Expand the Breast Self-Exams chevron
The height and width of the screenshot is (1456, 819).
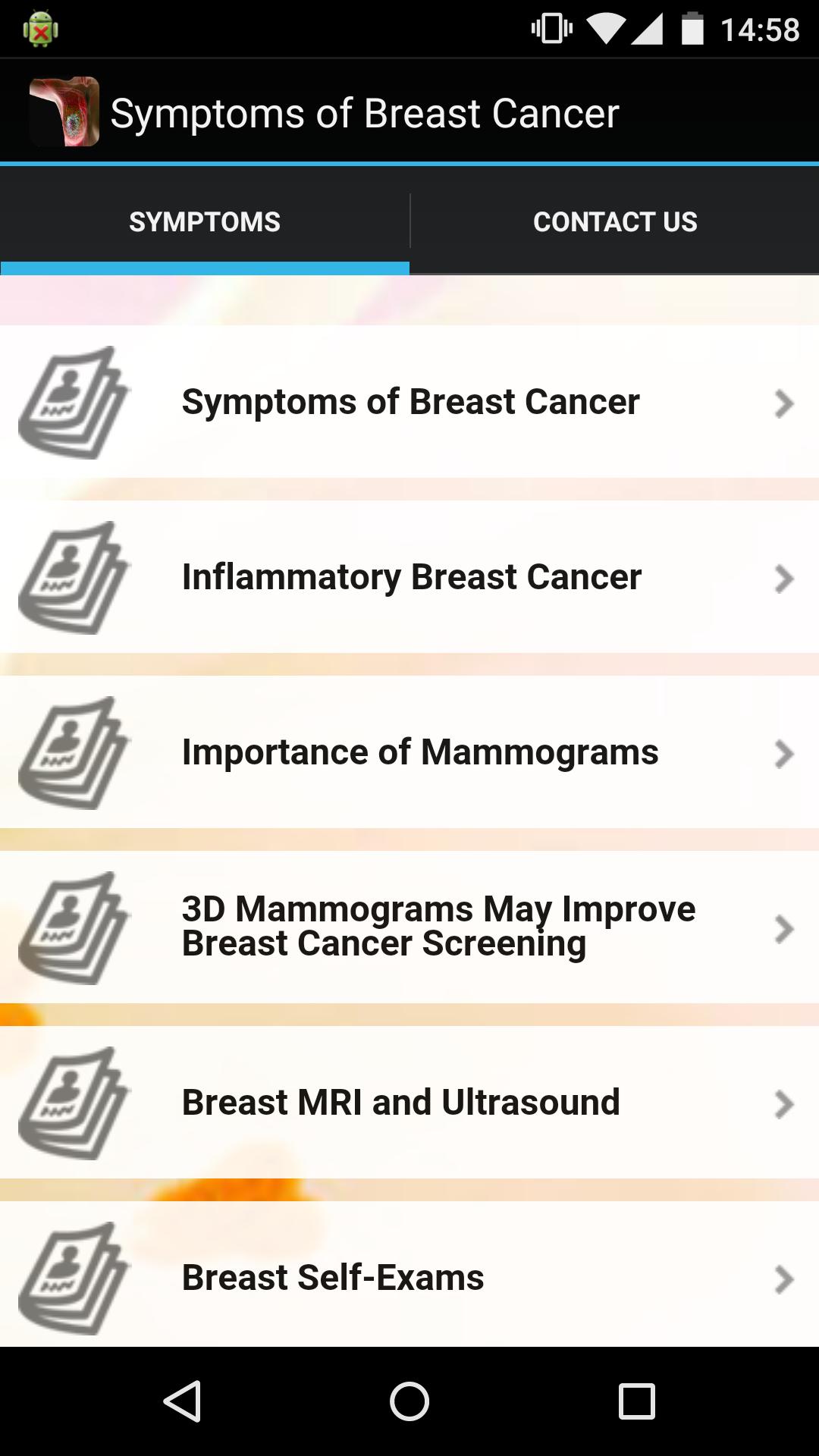[782, 1279]
